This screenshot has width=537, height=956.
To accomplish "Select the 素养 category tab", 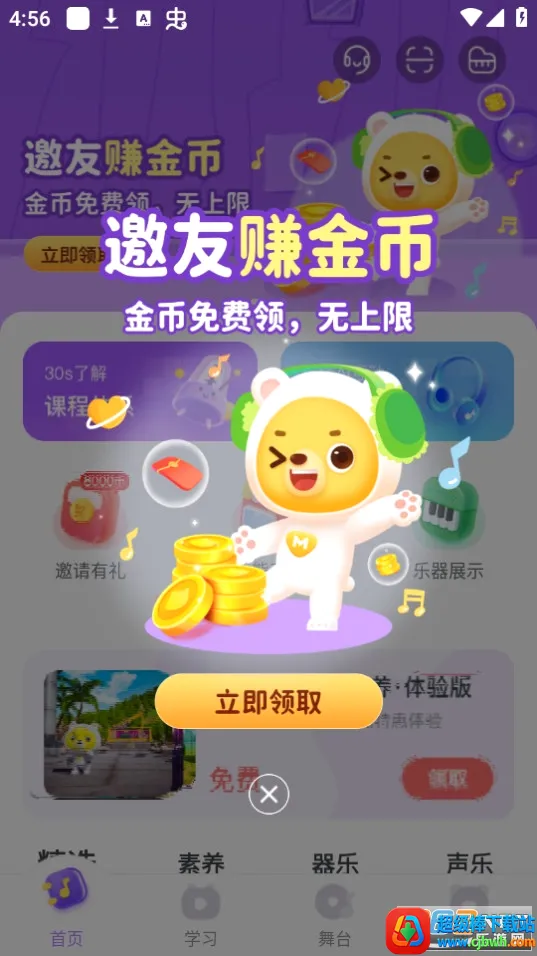I will 201,862.
